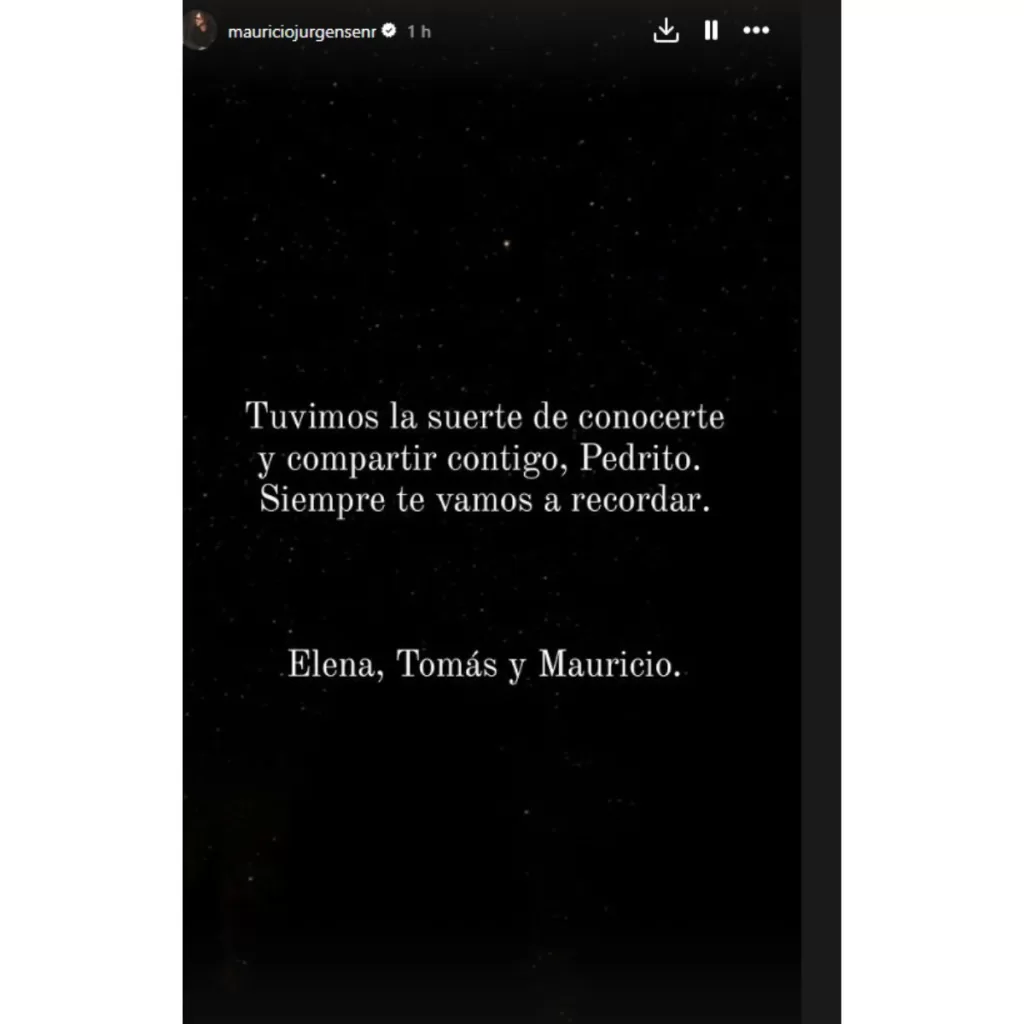Open the three-dot more options menu

point(756,31)
